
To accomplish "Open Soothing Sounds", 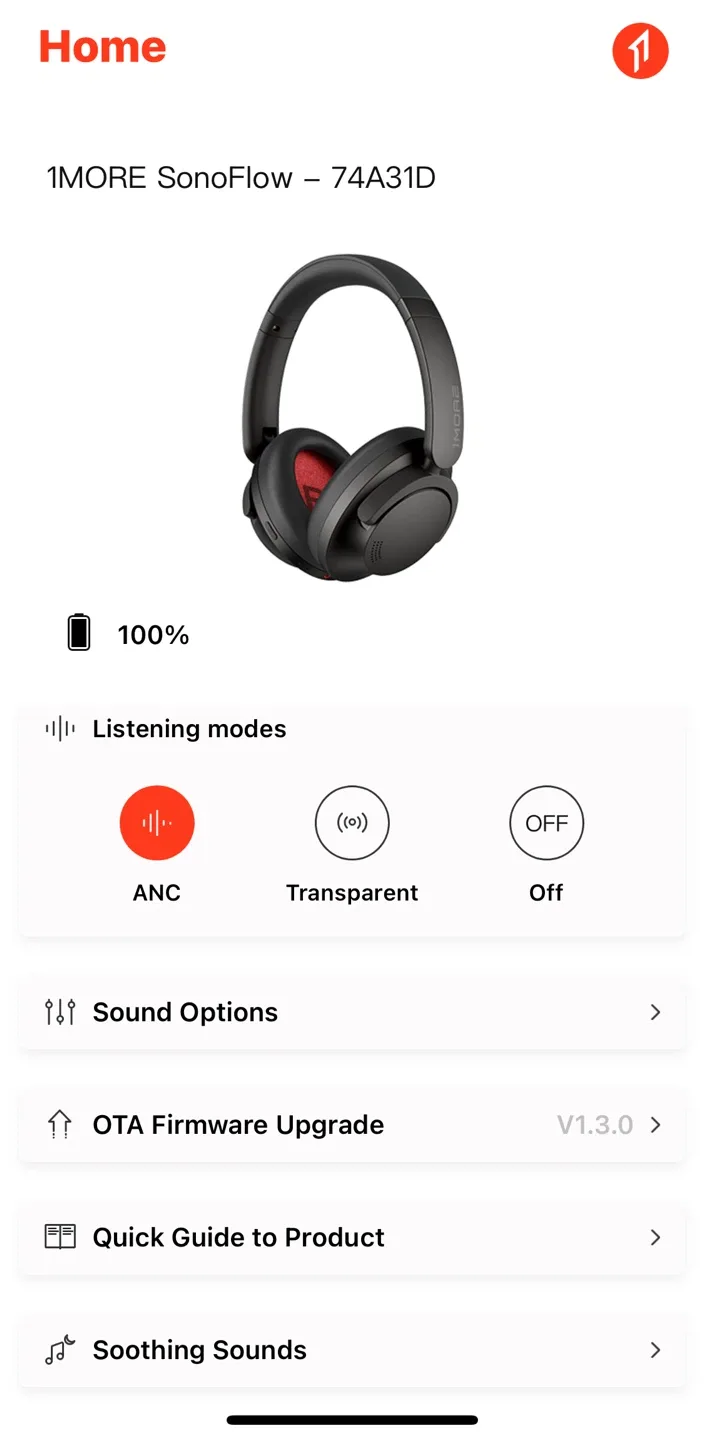I will 352,1350.
